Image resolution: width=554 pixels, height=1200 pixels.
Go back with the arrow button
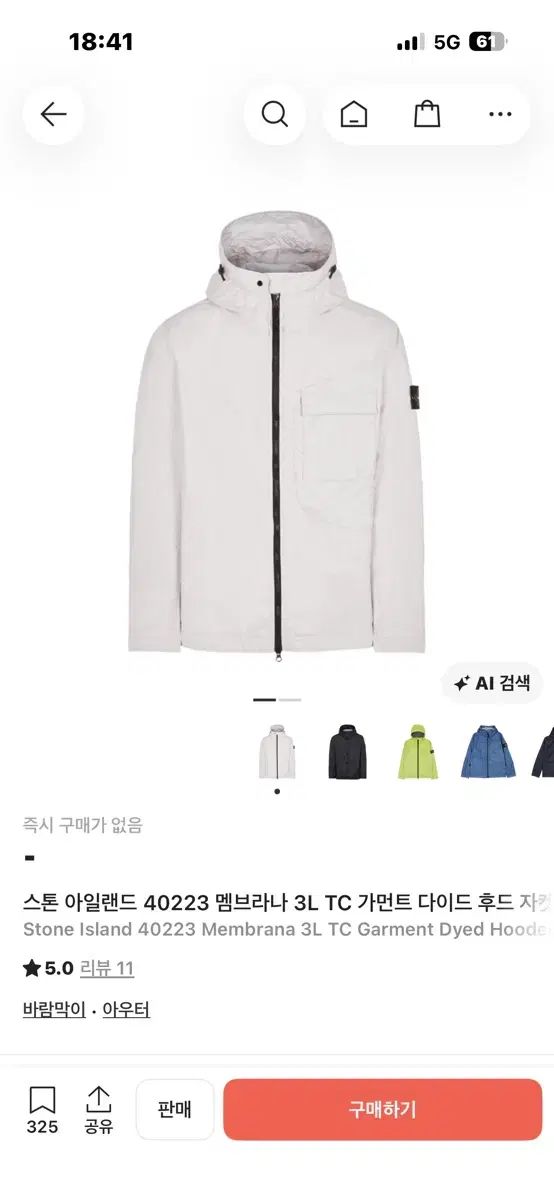53,114
